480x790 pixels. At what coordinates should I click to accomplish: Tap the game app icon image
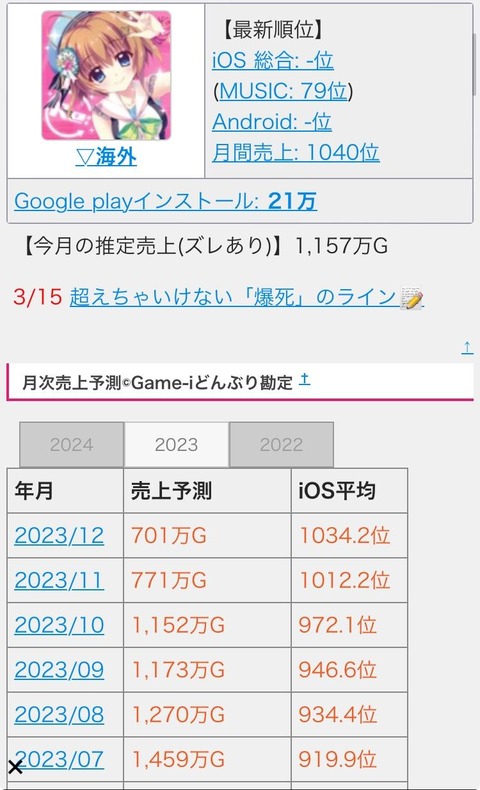106,76
